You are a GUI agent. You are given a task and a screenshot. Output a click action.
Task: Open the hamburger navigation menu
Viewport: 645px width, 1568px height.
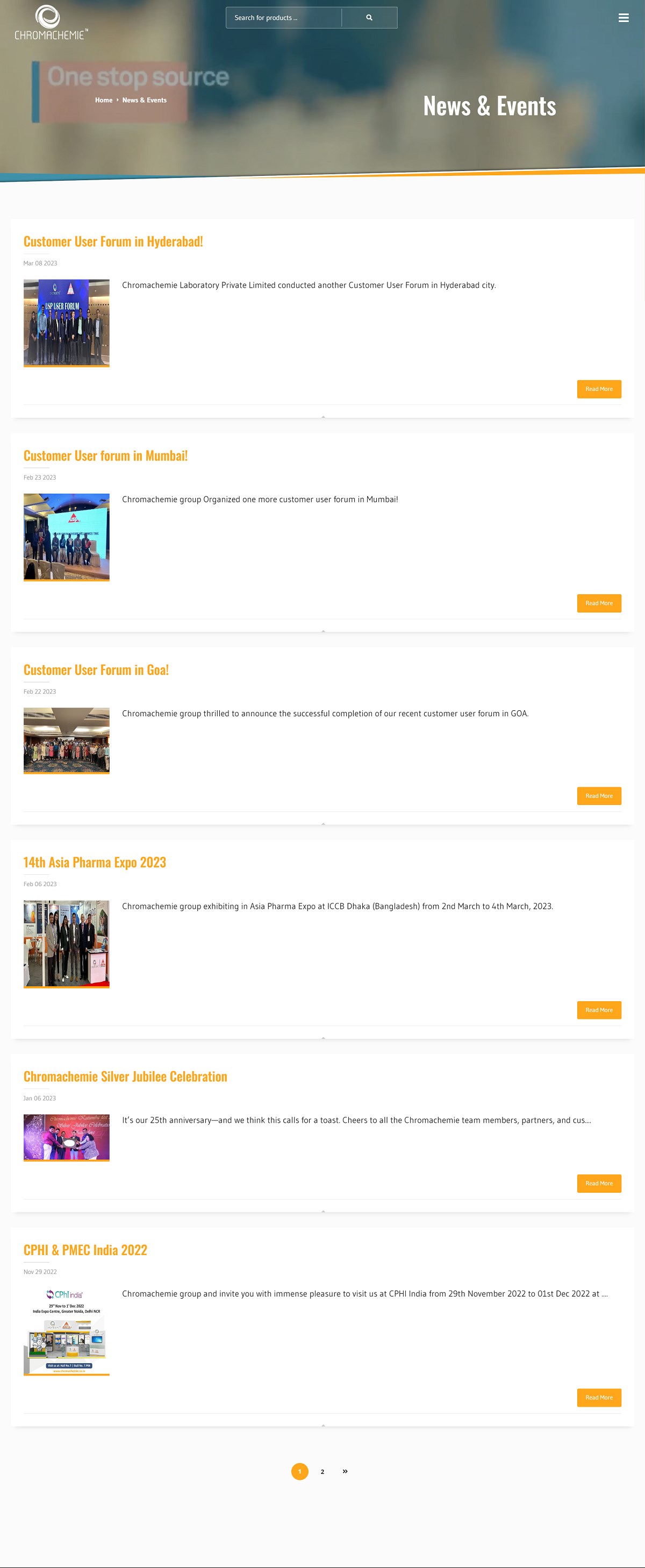coord(623,18)
